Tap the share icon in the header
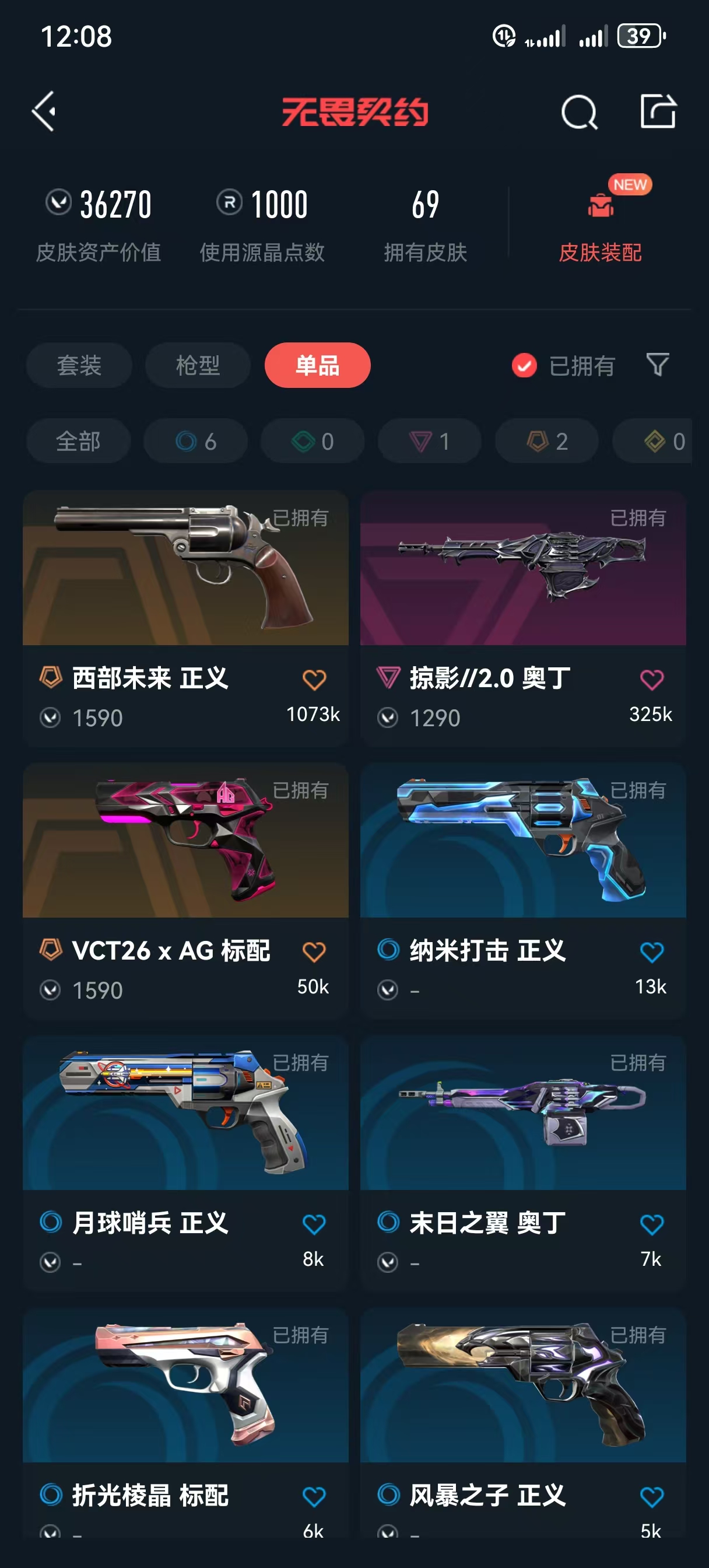The height and width of the screenshot is (1568, 709). point(658,111)
